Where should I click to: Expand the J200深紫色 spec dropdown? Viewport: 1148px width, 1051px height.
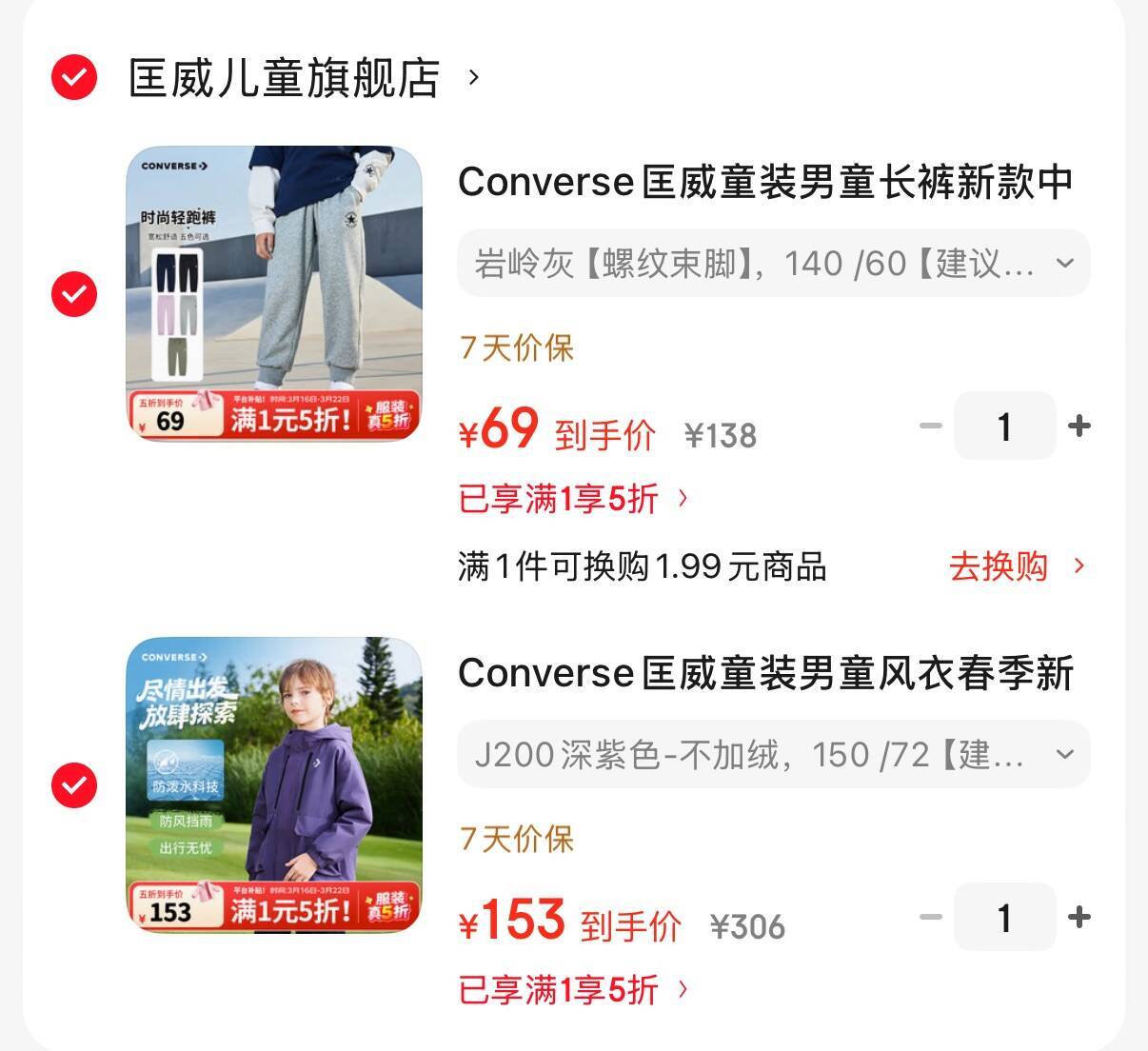click(x=773, y=754)
